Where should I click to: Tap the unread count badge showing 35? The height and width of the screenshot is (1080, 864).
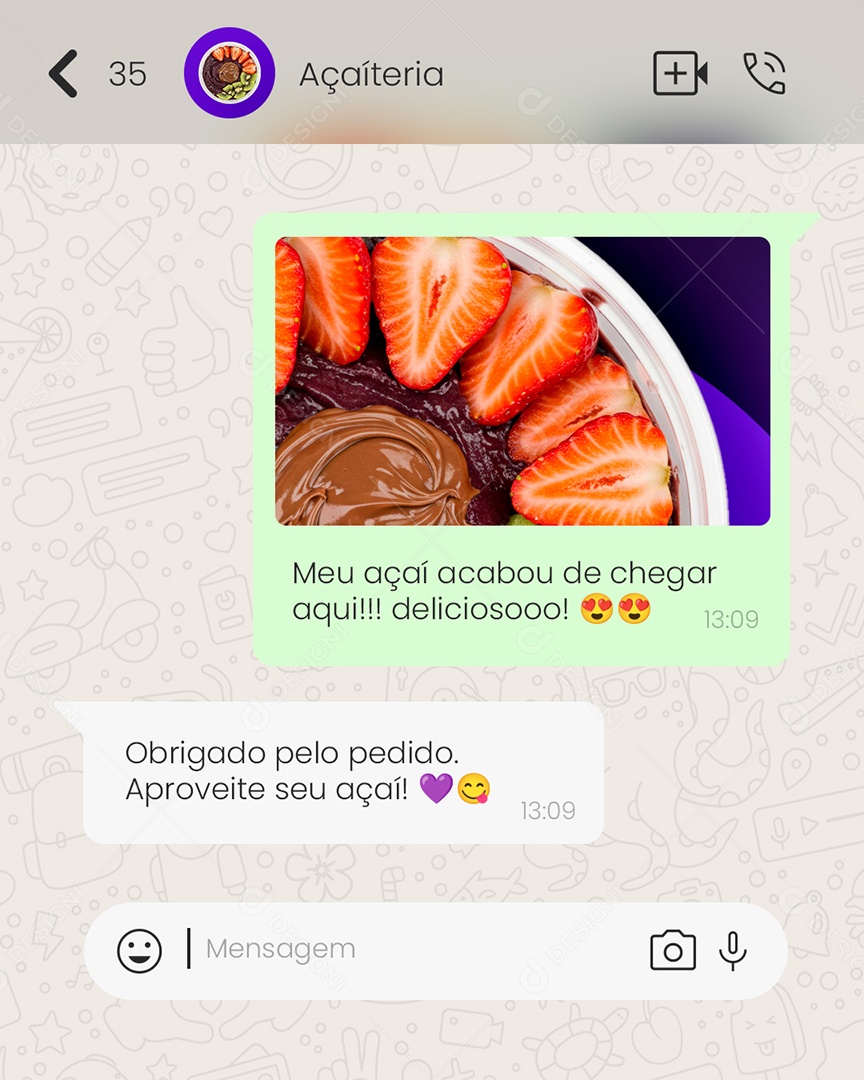[128, 73]
